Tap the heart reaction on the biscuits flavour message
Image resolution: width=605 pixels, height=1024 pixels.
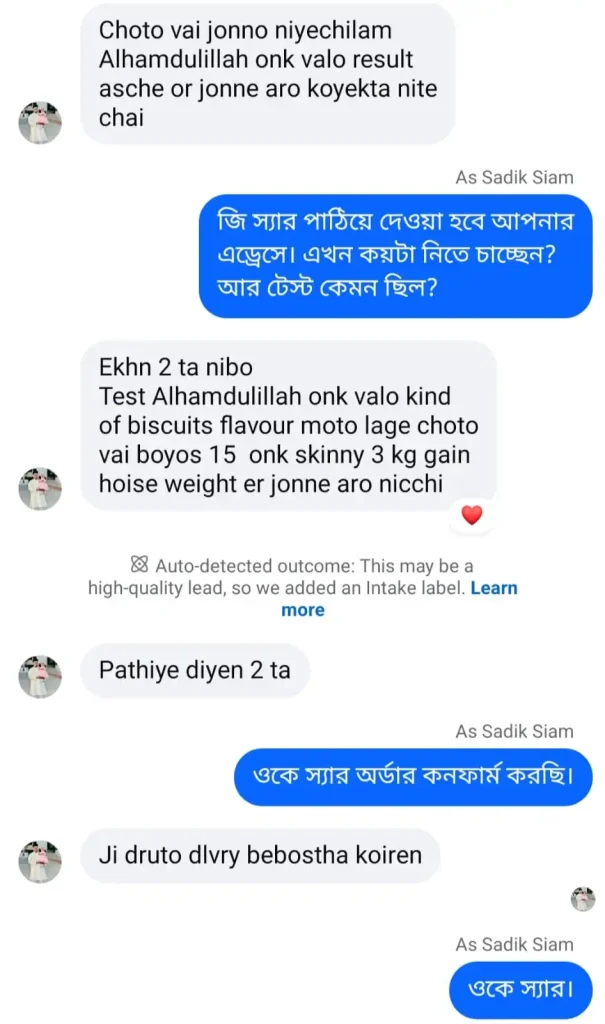(x=472, y=515)
